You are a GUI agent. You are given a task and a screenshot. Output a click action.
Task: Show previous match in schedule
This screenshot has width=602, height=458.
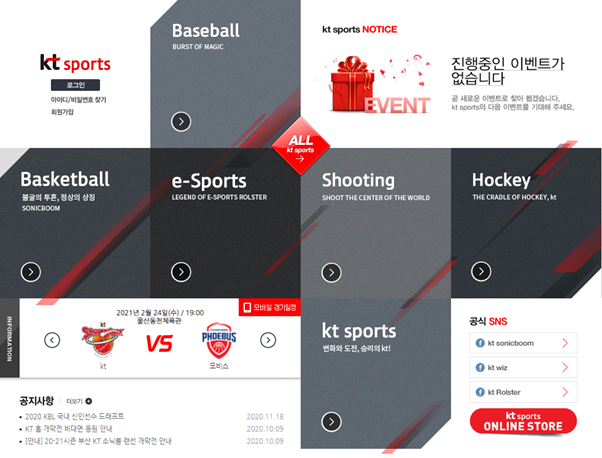pos(52,340)
